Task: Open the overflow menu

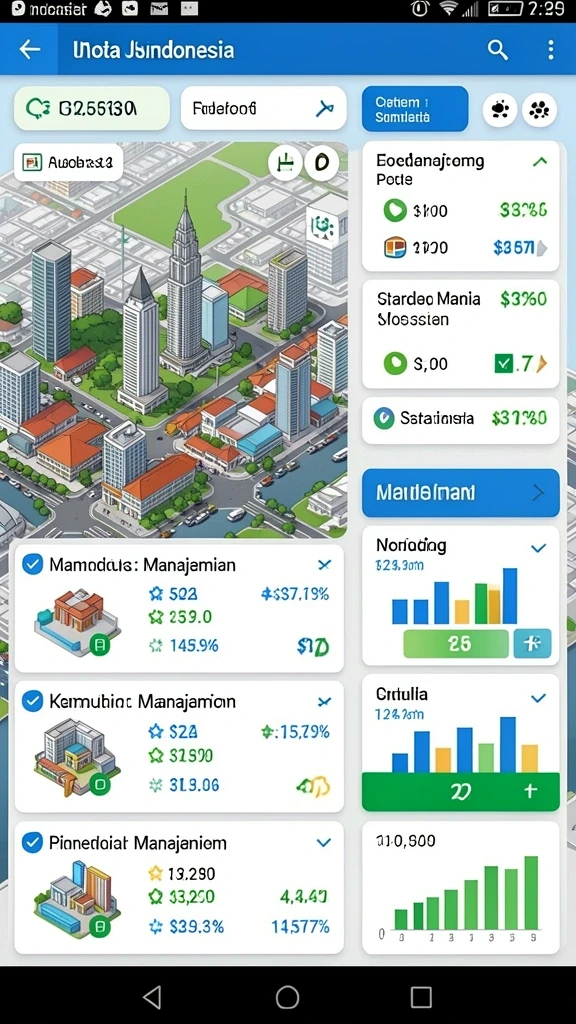Action: pyautogui.click(x=551, y=50)
